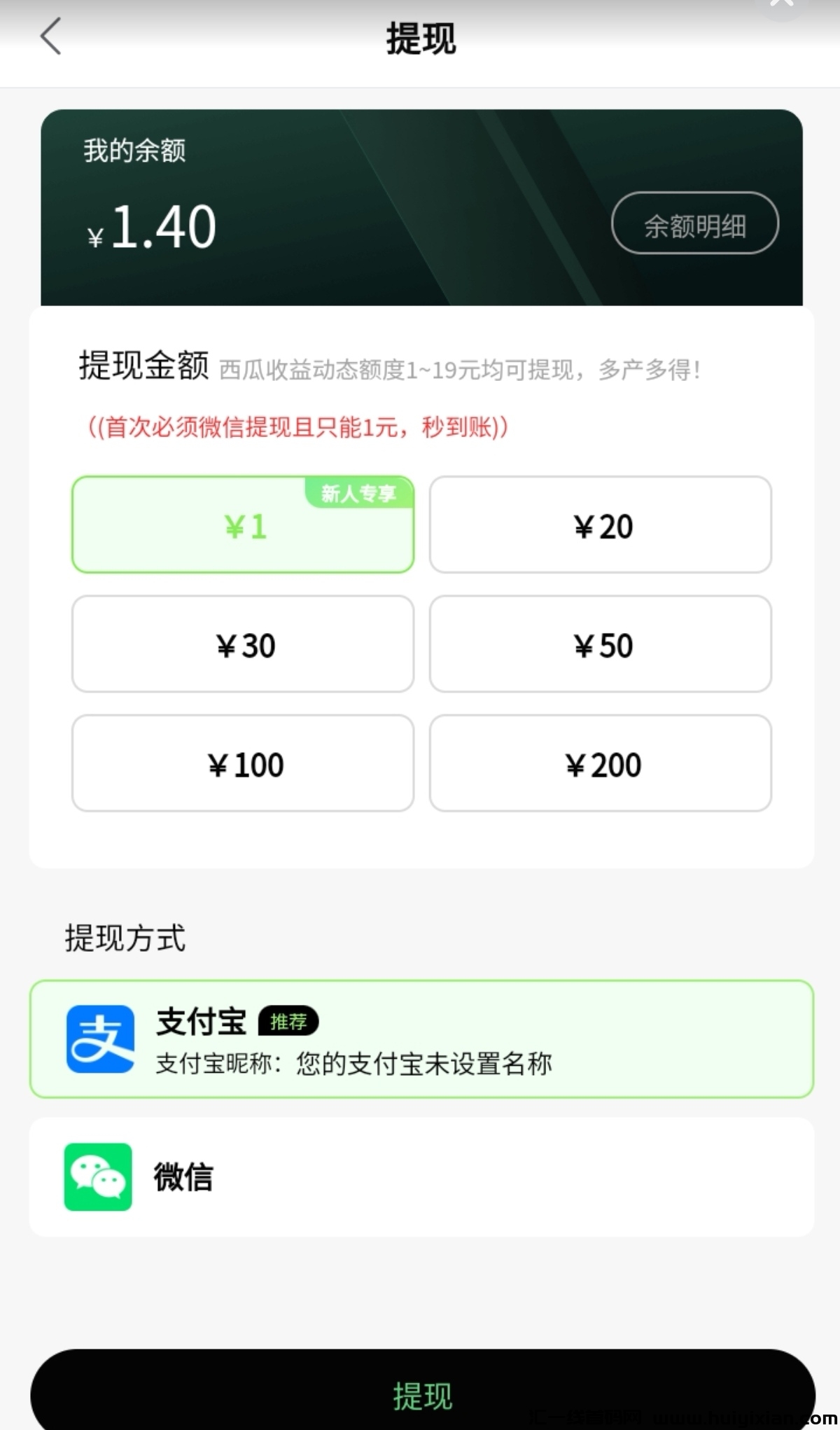The height and width of the screenshot is (1430, 840).
Task: Tap the 提现 title in the header
Action: pyautogui.click(x=420, y=40)
